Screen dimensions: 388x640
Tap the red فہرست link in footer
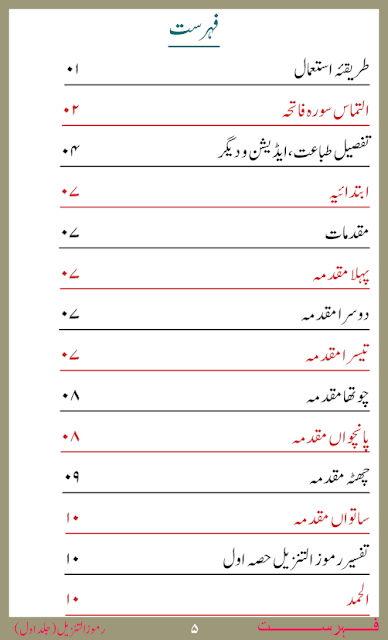318,627
